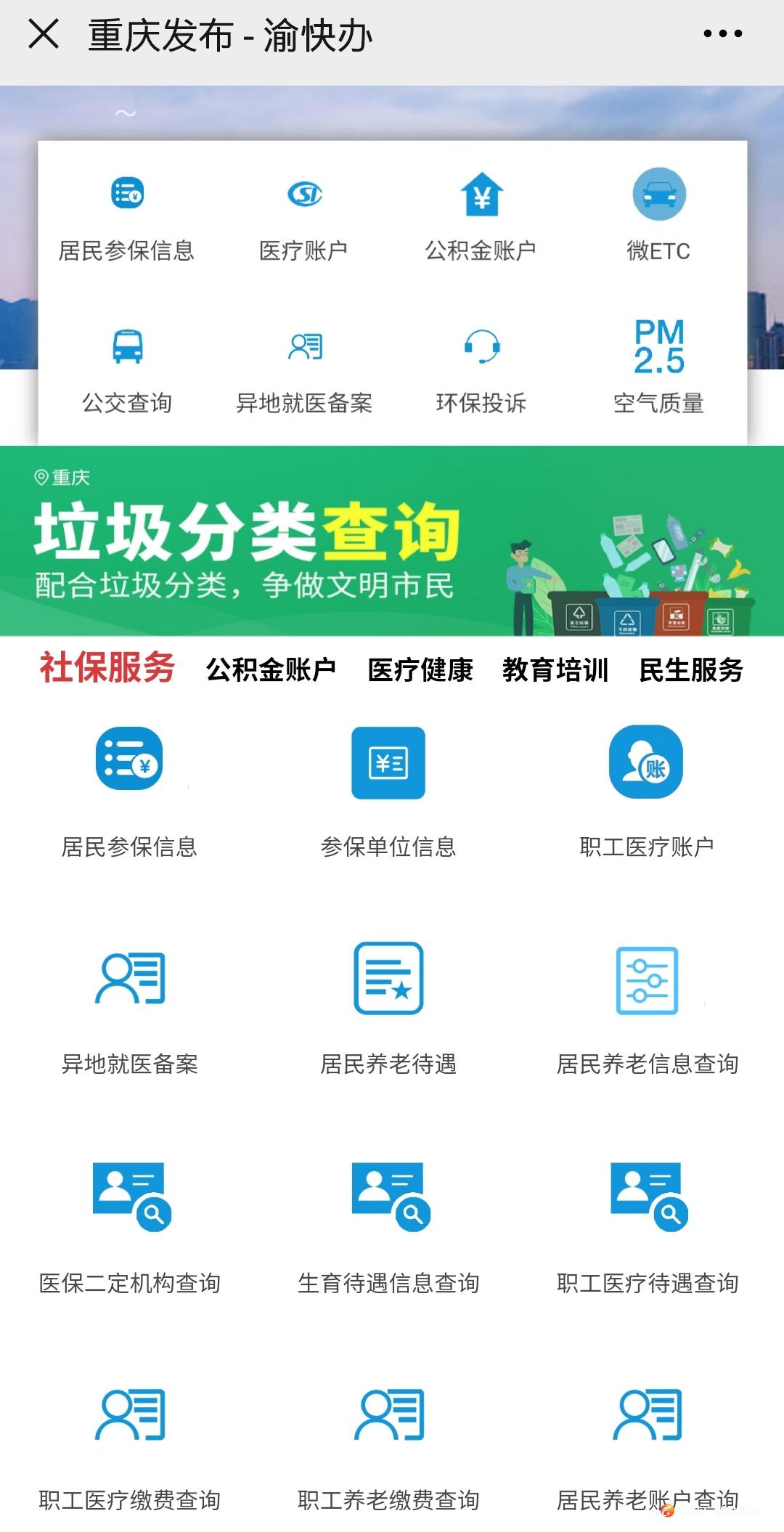784x1532 pixels.
Task: Switch to 医疗健康 tab
Action: click(420, 669)
